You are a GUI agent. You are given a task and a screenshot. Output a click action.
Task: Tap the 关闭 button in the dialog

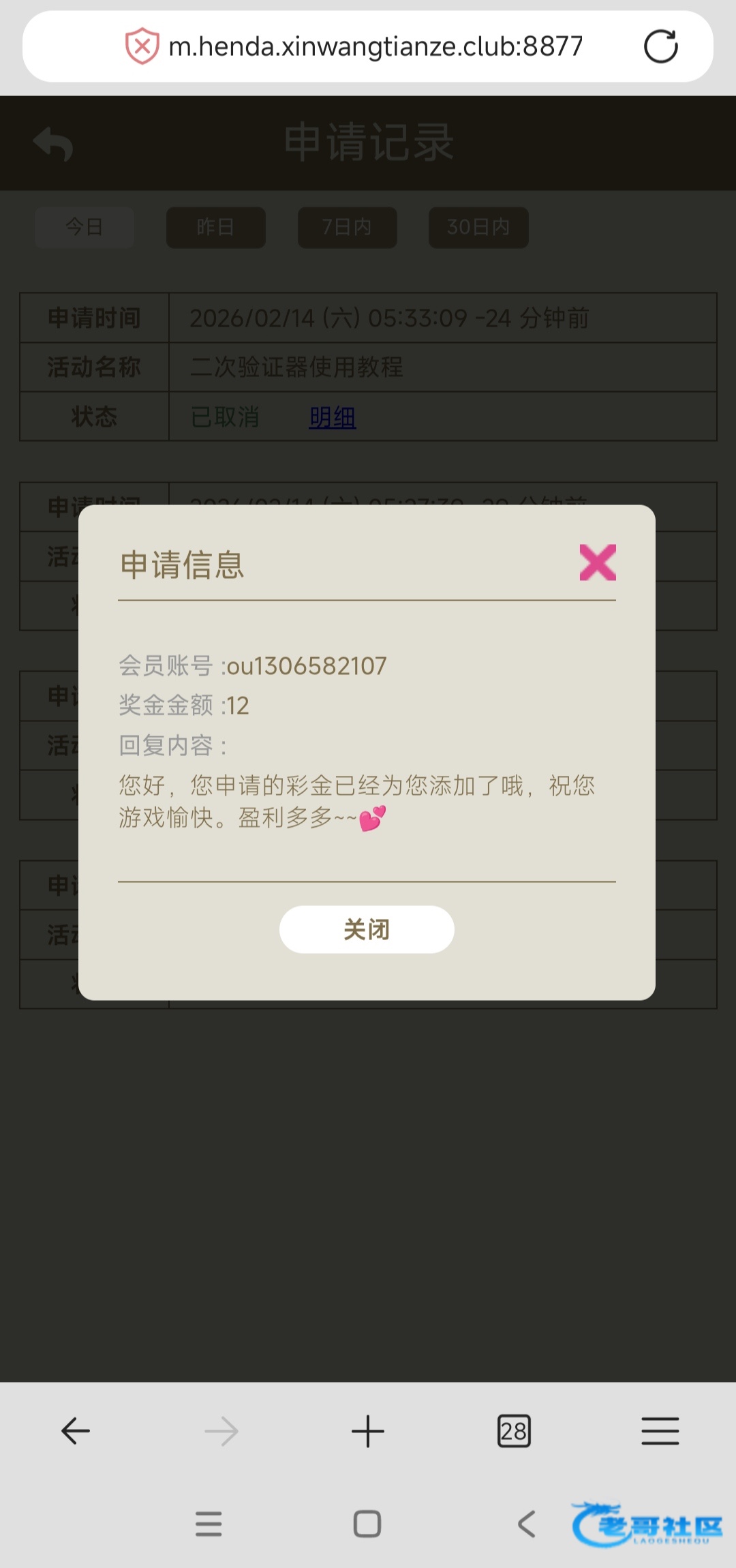click(x=367, y=929)
